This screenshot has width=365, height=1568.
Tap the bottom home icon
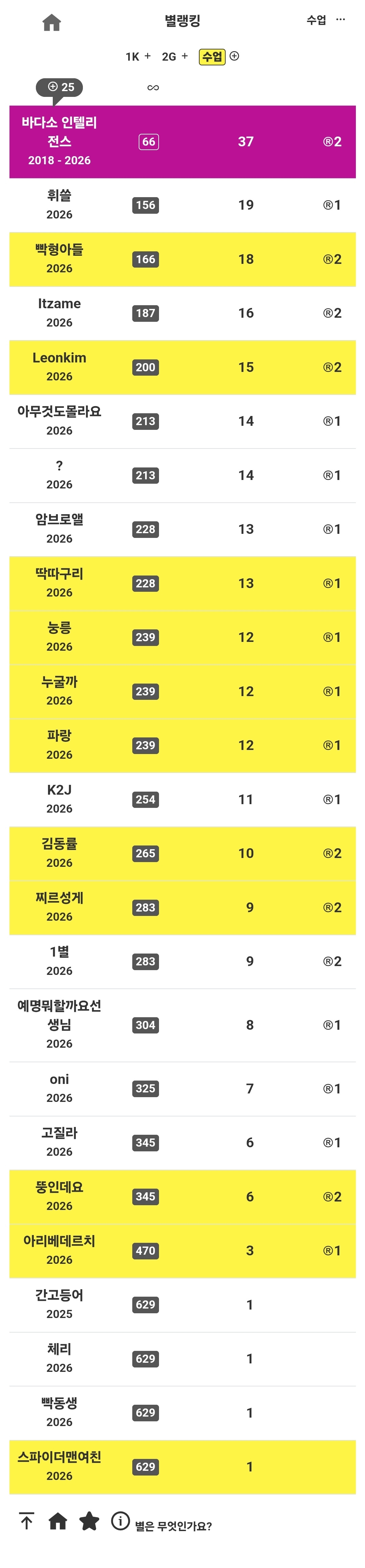pos(58,1521)
